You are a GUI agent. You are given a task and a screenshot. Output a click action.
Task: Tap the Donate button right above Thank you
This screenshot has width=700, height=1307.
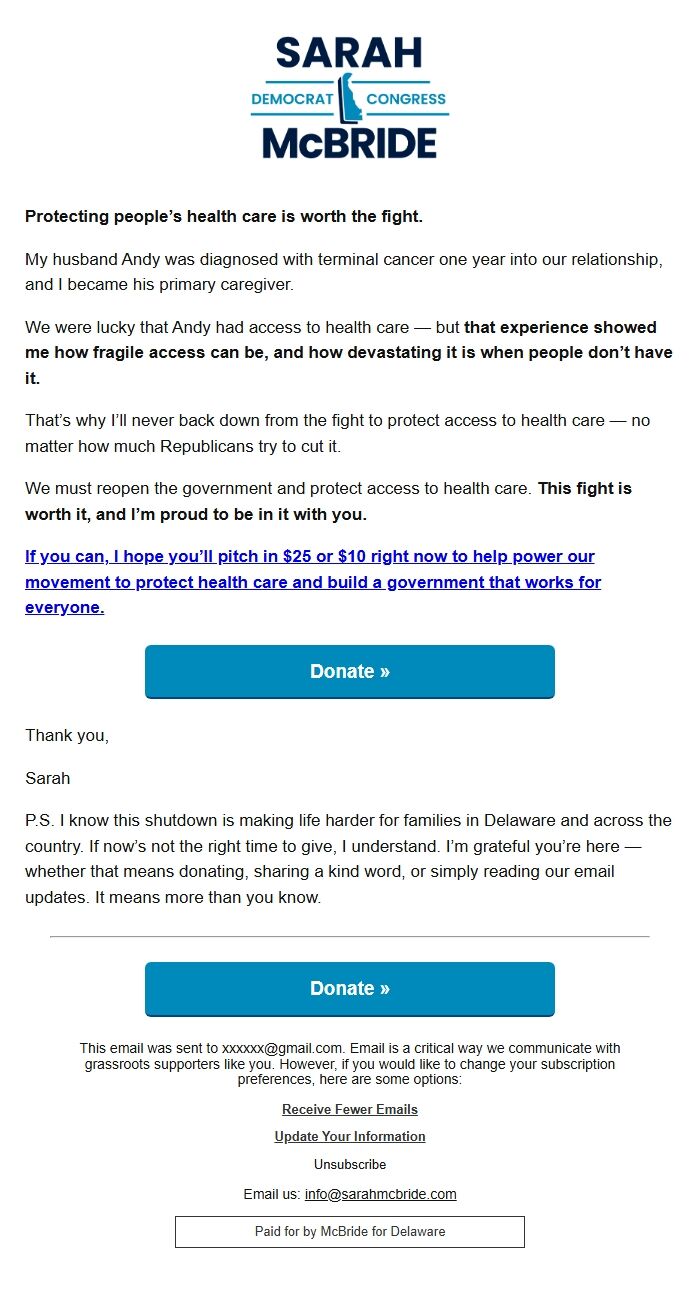(349, 671)
